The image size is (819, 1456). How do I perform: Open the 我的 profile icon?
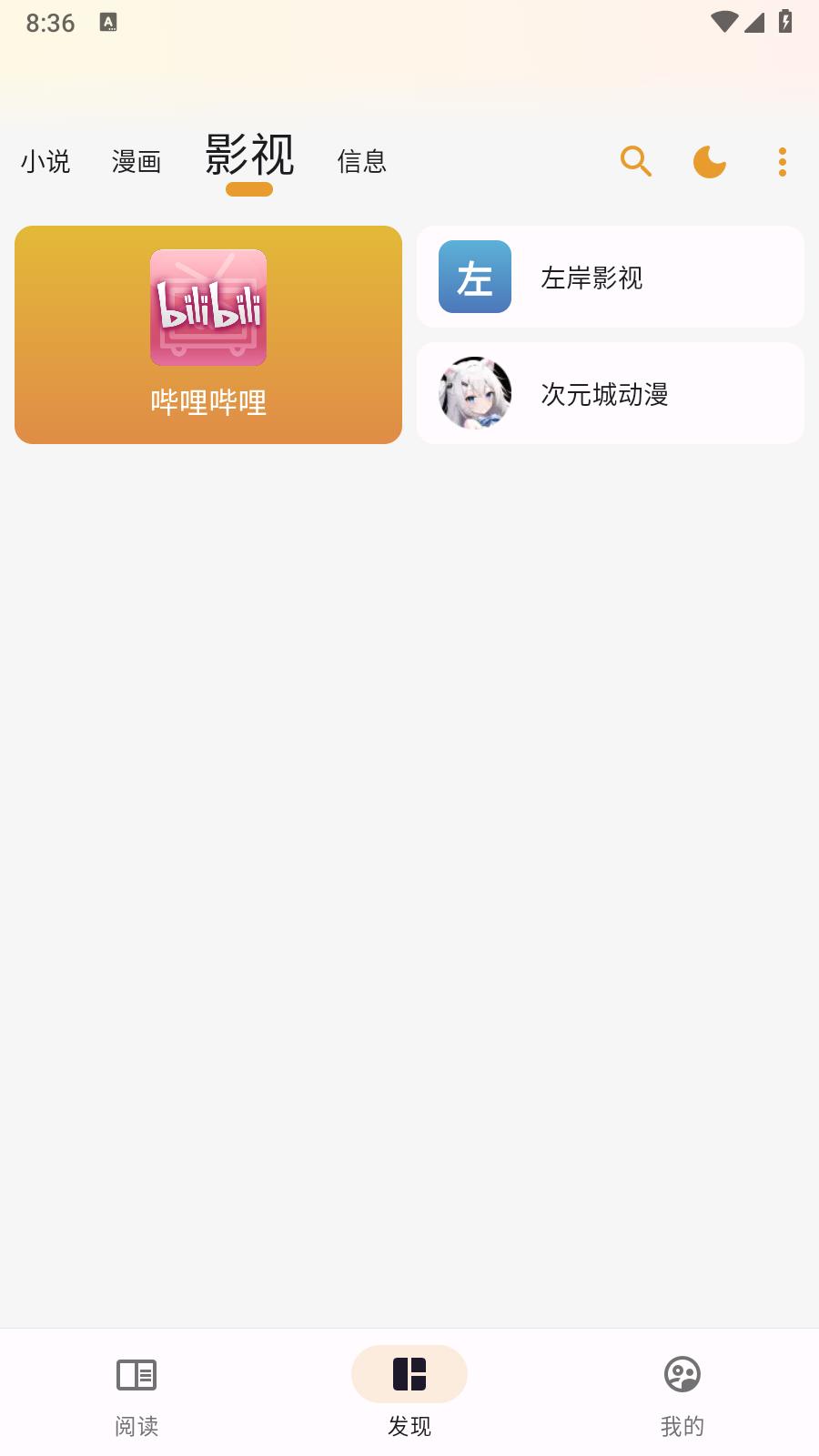[682, 1377]
